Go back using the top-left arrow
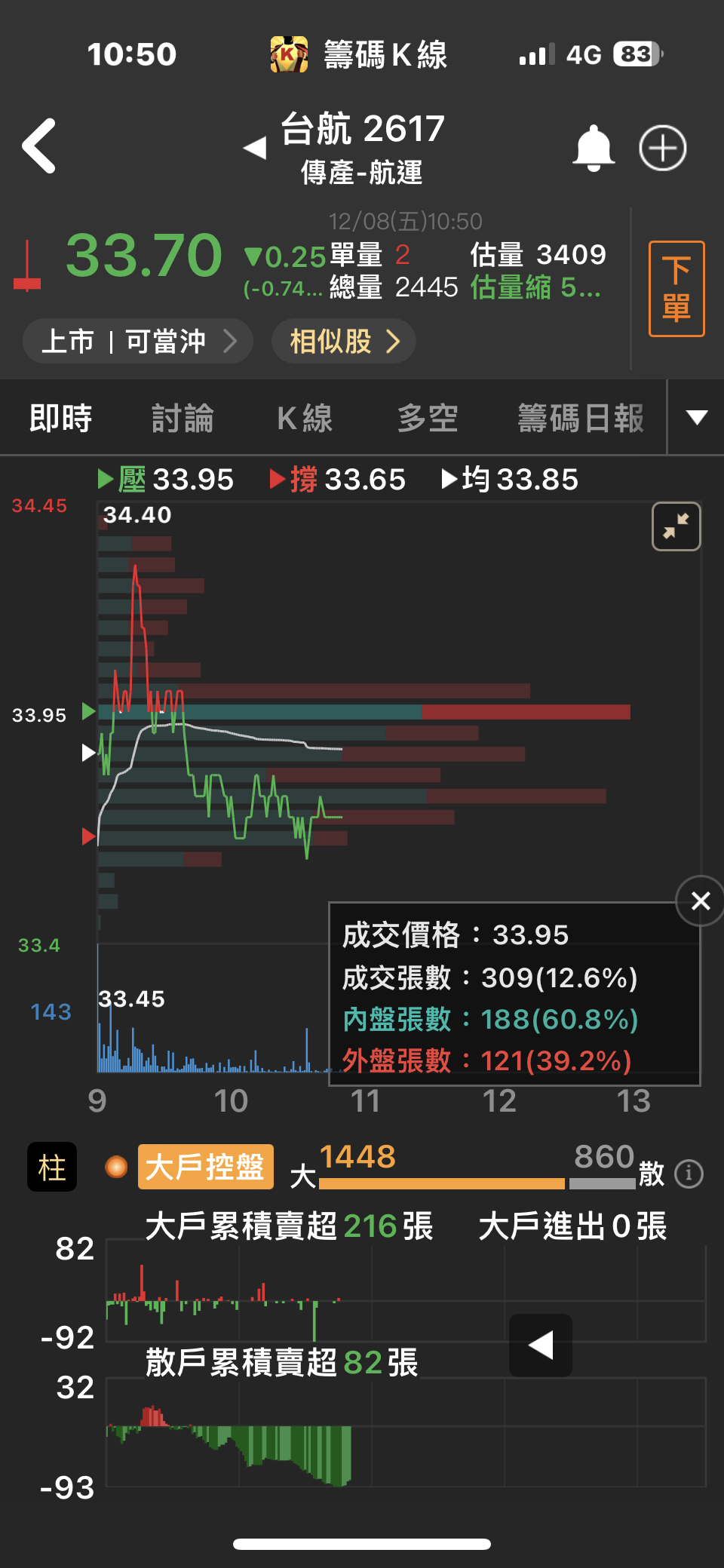This screenshot has height=1568, width=724. pyautogui.click(x=39, y=146)
